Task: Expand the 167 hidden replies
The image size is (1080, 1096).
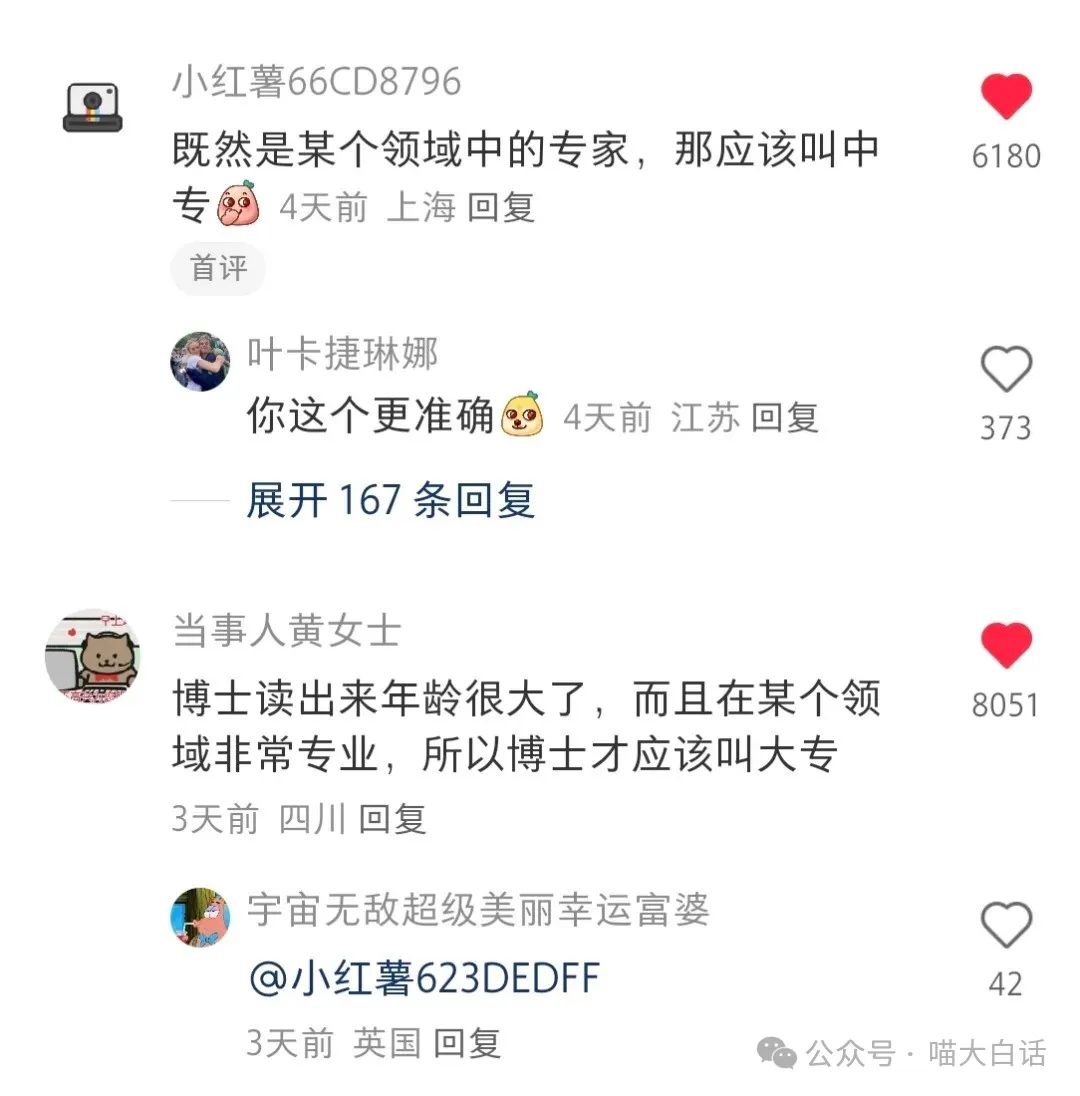Action: (x=390, y=499)
